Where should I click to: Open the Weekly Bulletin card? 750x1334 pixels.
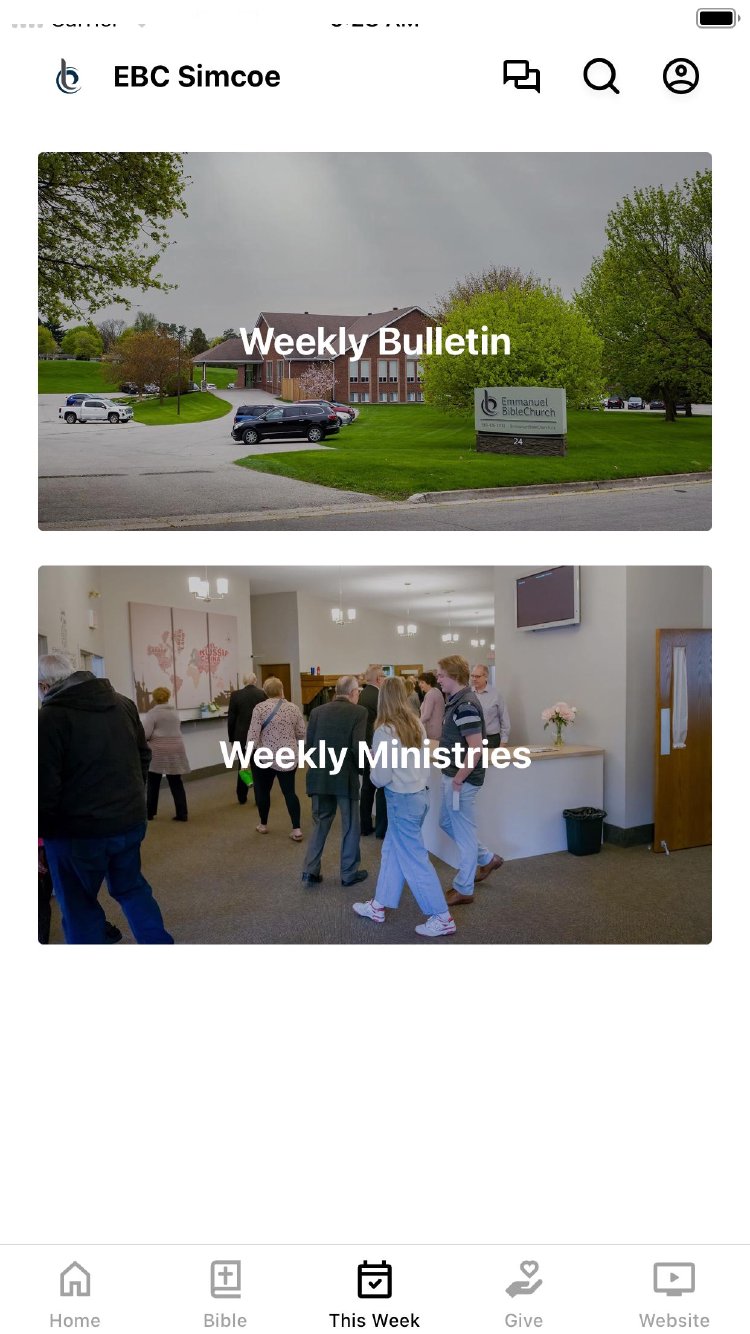[375, 341]
